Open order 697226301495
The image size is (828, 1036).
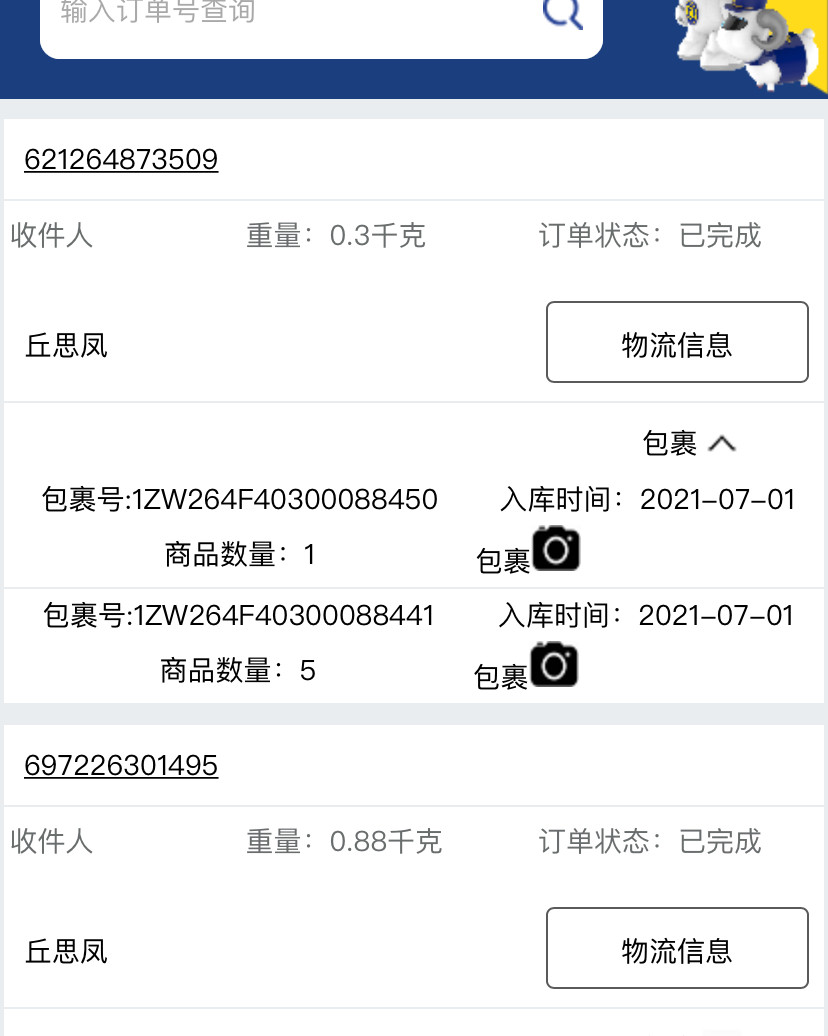(x=120, y=765)
